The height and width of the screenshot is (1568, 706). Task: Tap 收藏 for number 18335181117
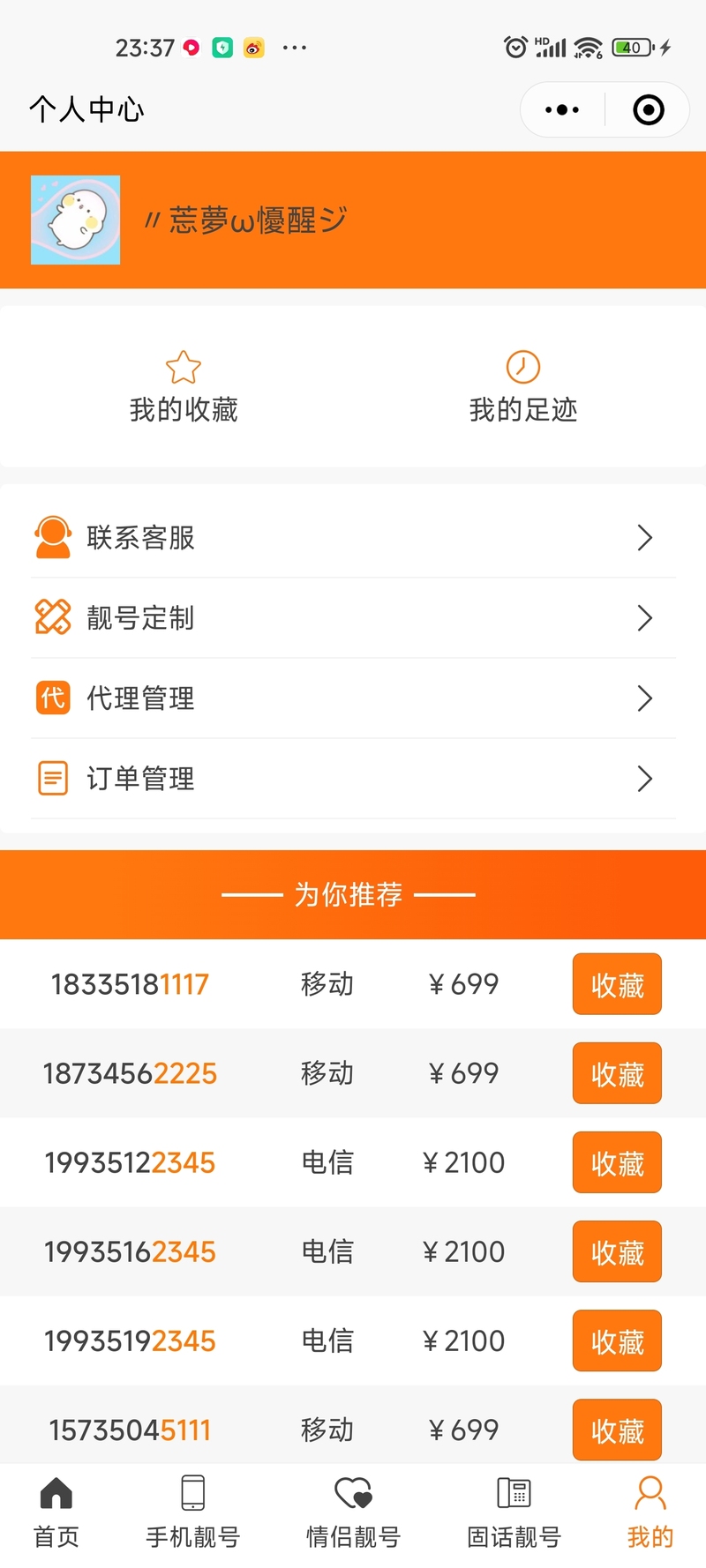pos(617,984)
